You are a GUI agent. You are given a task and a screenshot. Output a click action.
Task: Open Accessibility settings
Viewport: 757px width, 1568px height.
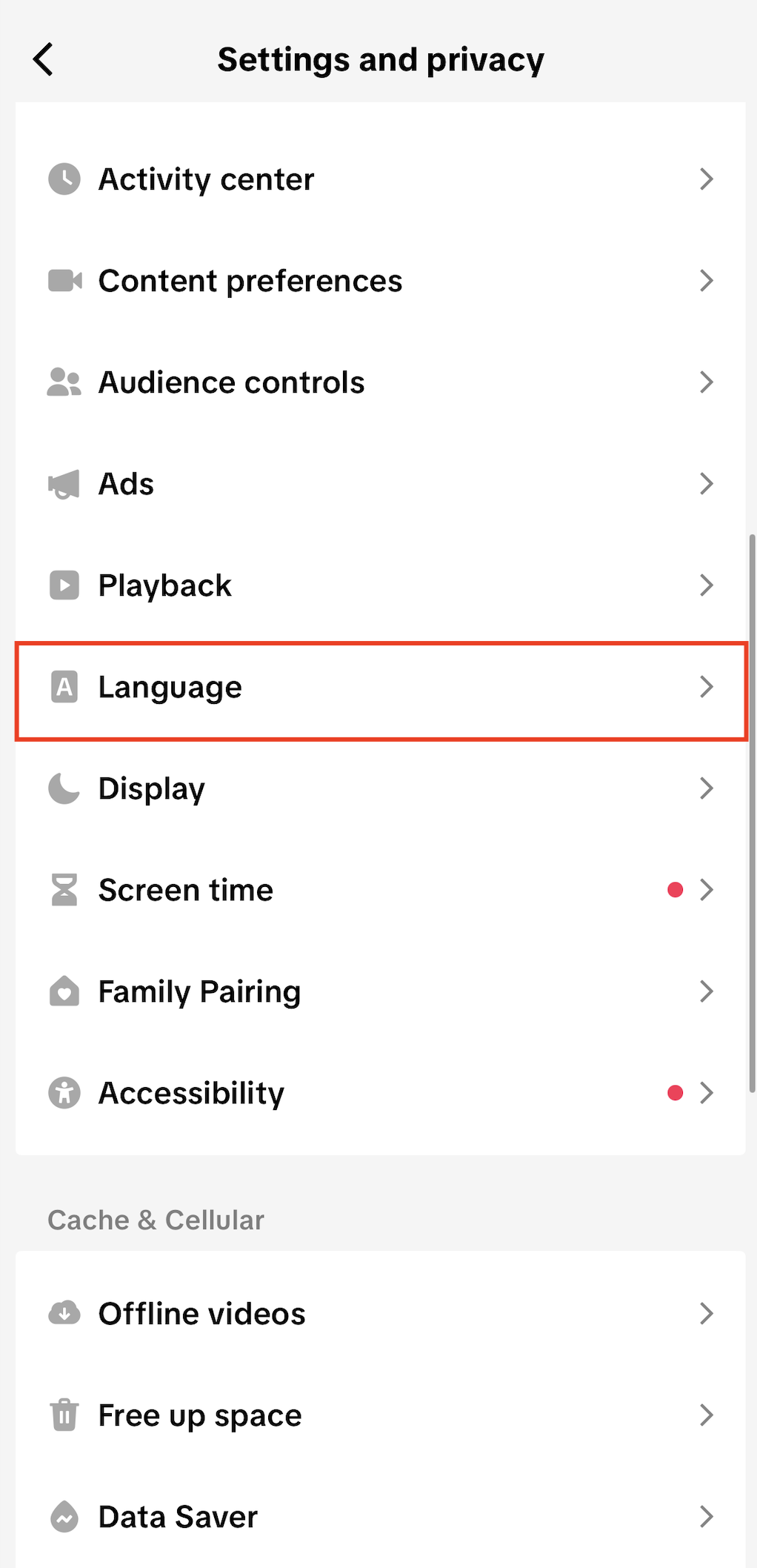tap(380, 1093)
